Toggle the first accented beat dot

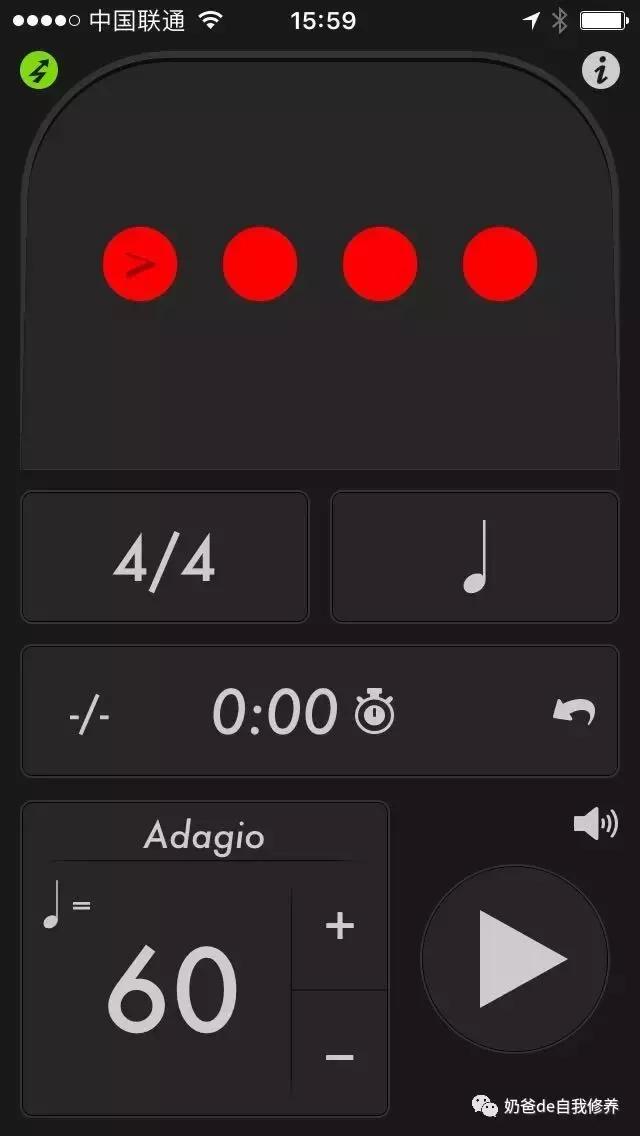coord(140,264)
